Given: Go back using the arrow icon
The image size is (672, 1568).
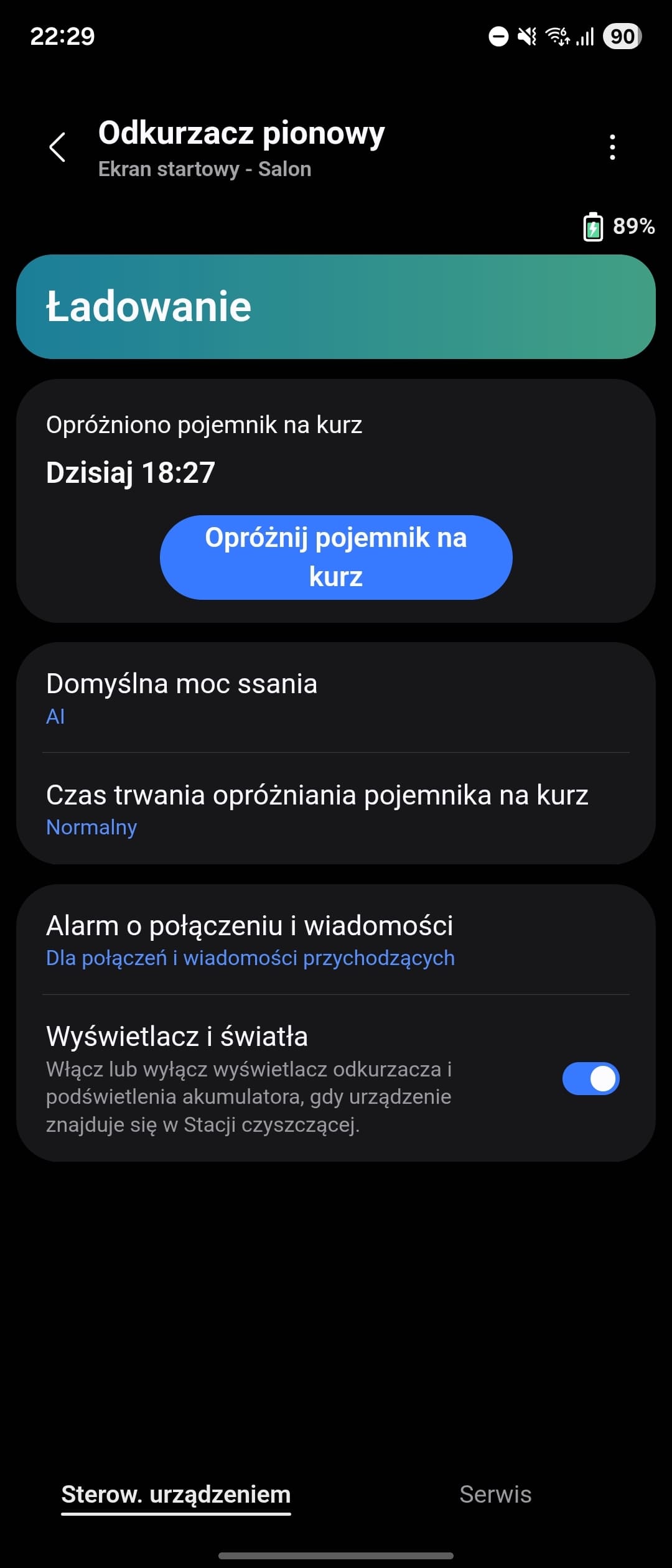Looking at the screenshot, I should [x=57, y=147].
